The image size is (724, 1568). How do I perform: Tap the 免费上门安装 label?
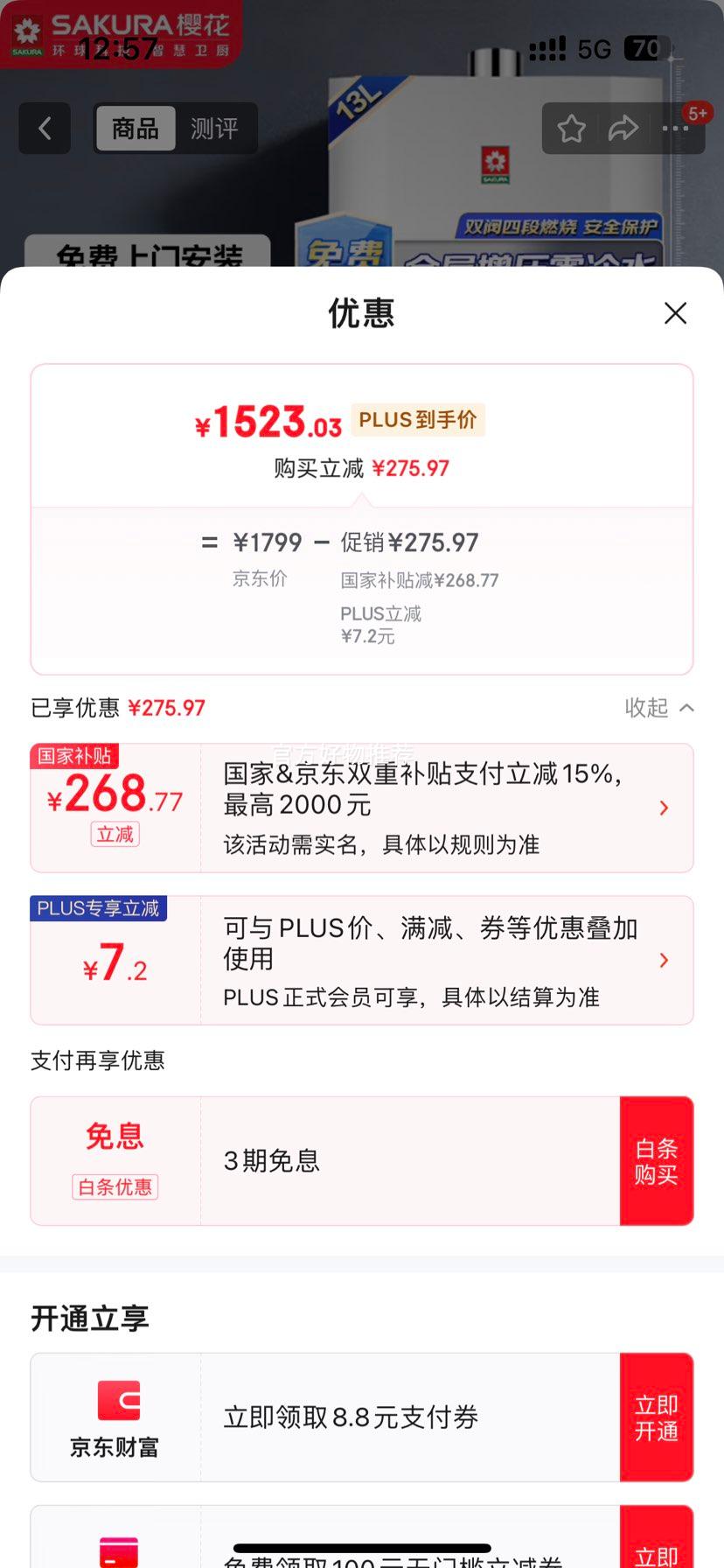[x=150, y=254]
